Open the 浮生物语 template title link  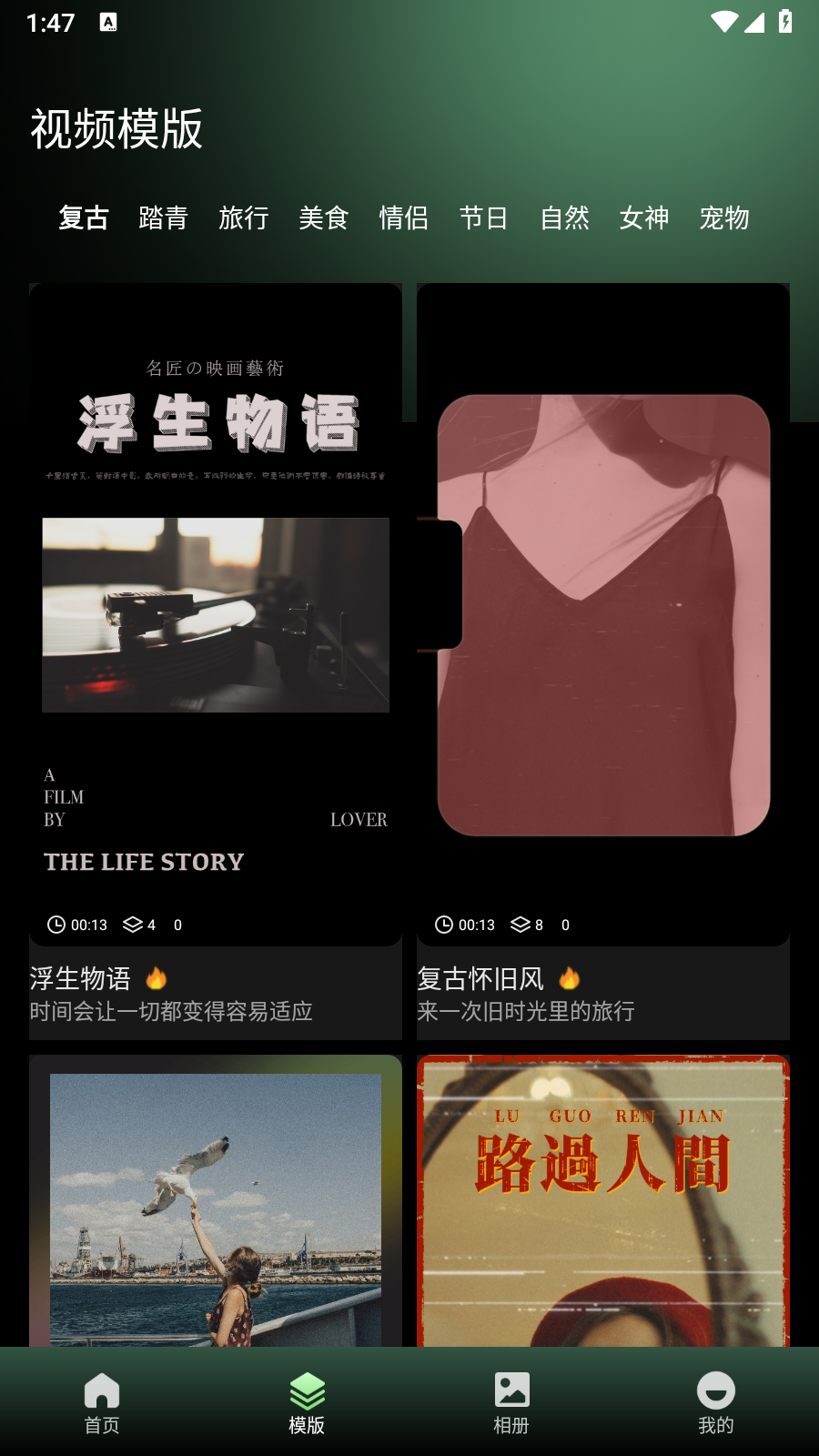tap(80, 977)
